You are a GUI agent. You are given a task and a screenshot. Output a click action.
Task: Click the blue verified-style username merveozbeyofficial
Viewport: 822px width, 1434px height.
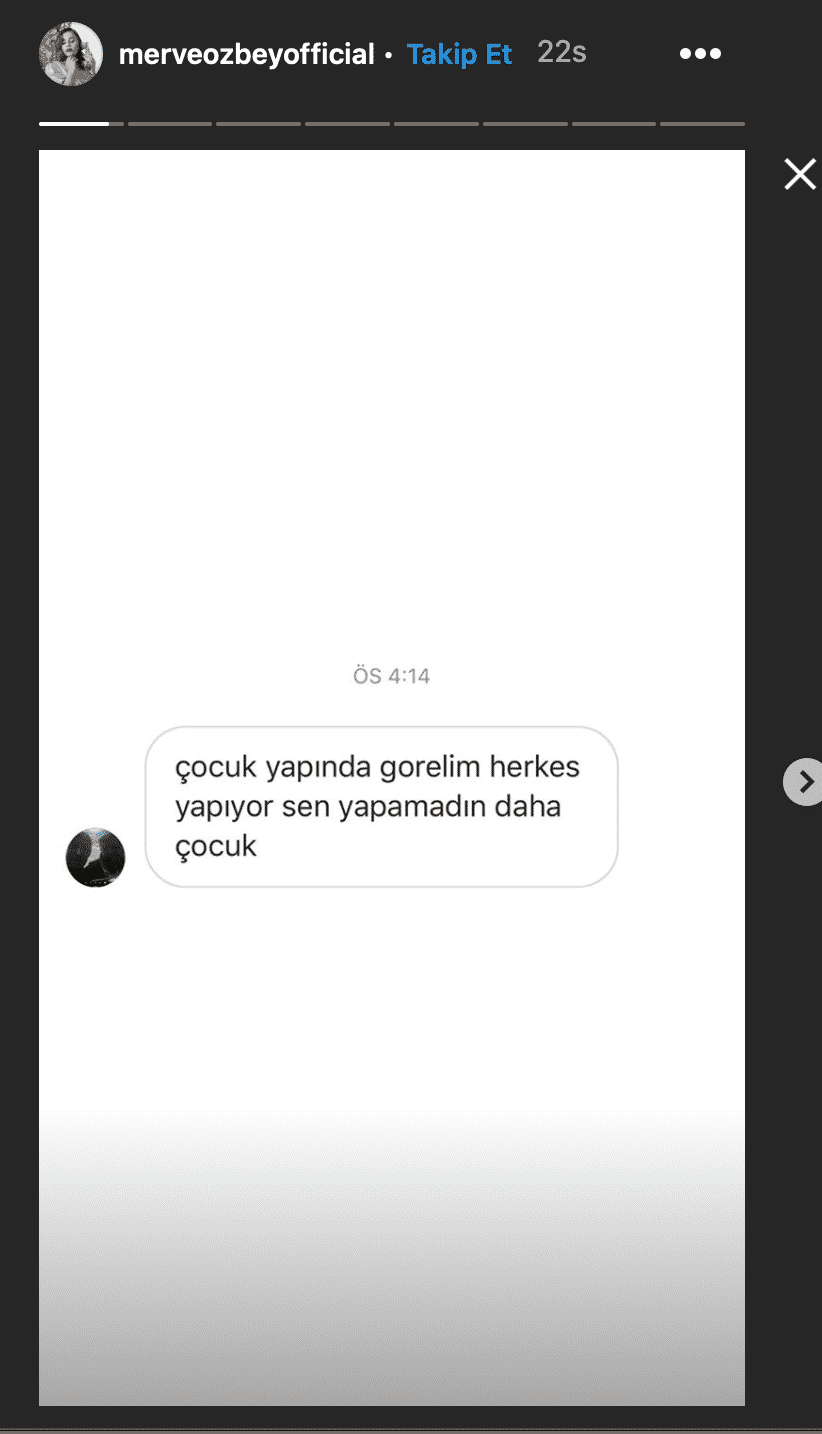[246, 53]
